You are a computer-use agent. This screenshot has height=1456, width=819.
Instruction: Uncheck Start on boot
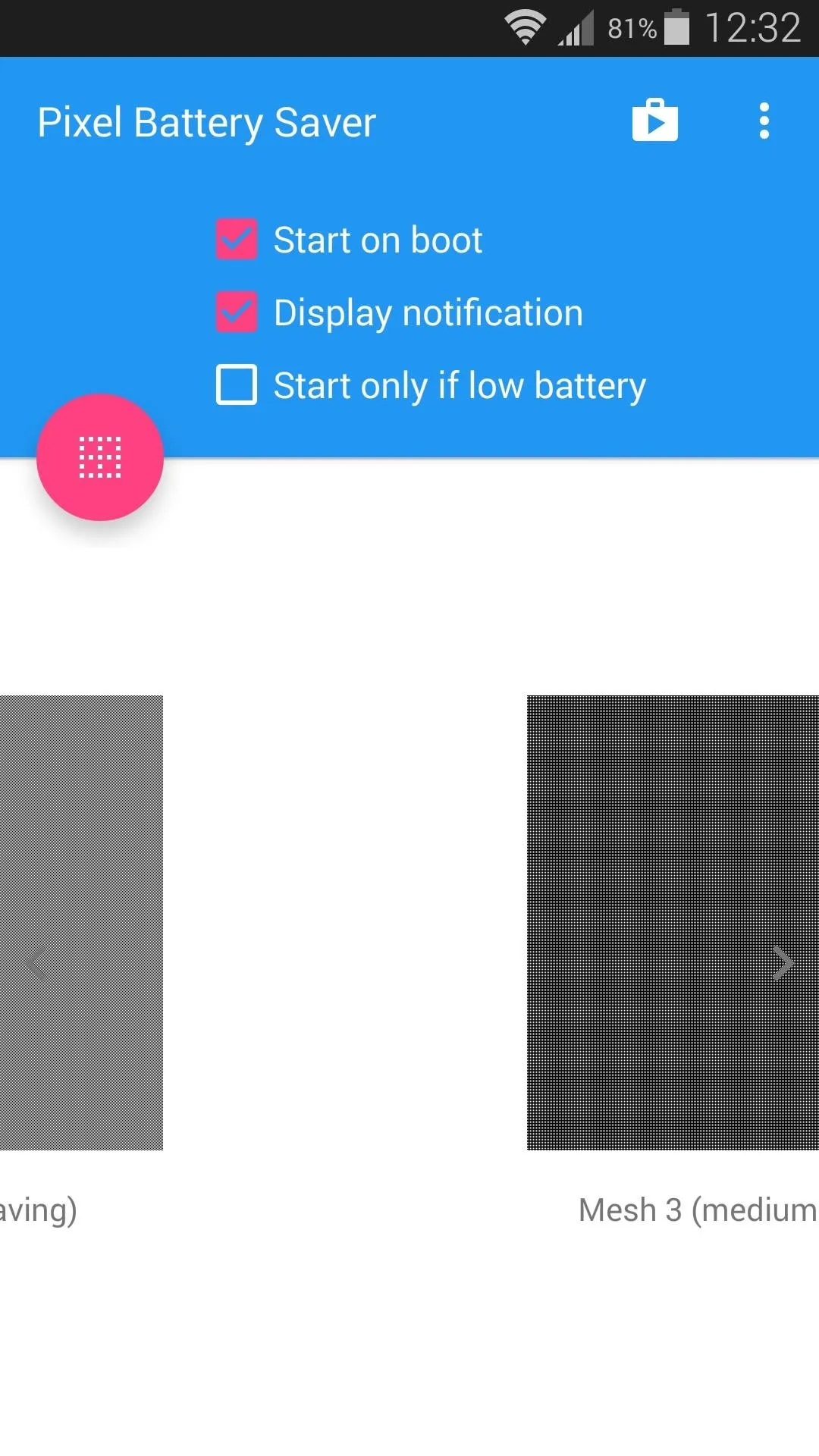tap(237, 240)
